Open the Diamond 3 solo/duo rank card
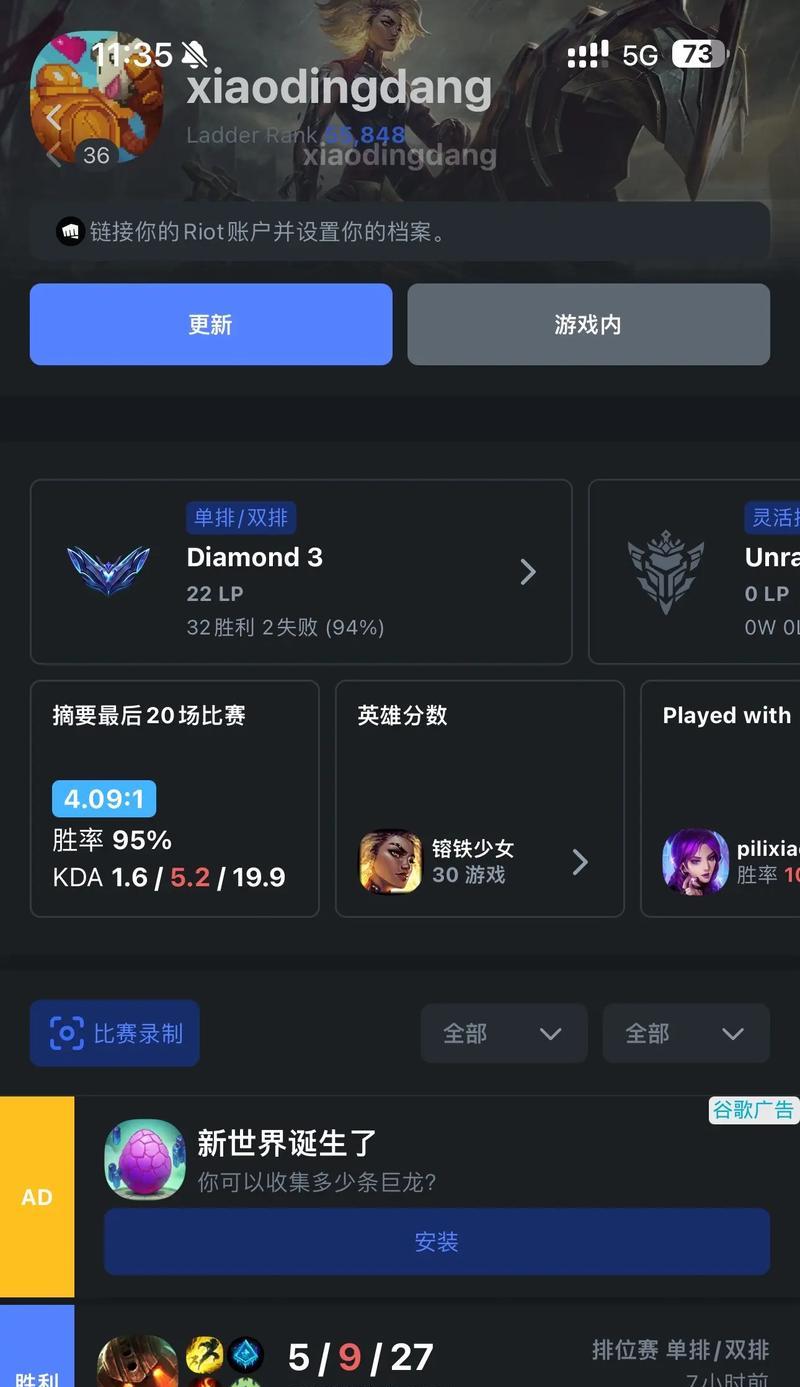Viewport: 800px width, 1387px height. point(300,572)
